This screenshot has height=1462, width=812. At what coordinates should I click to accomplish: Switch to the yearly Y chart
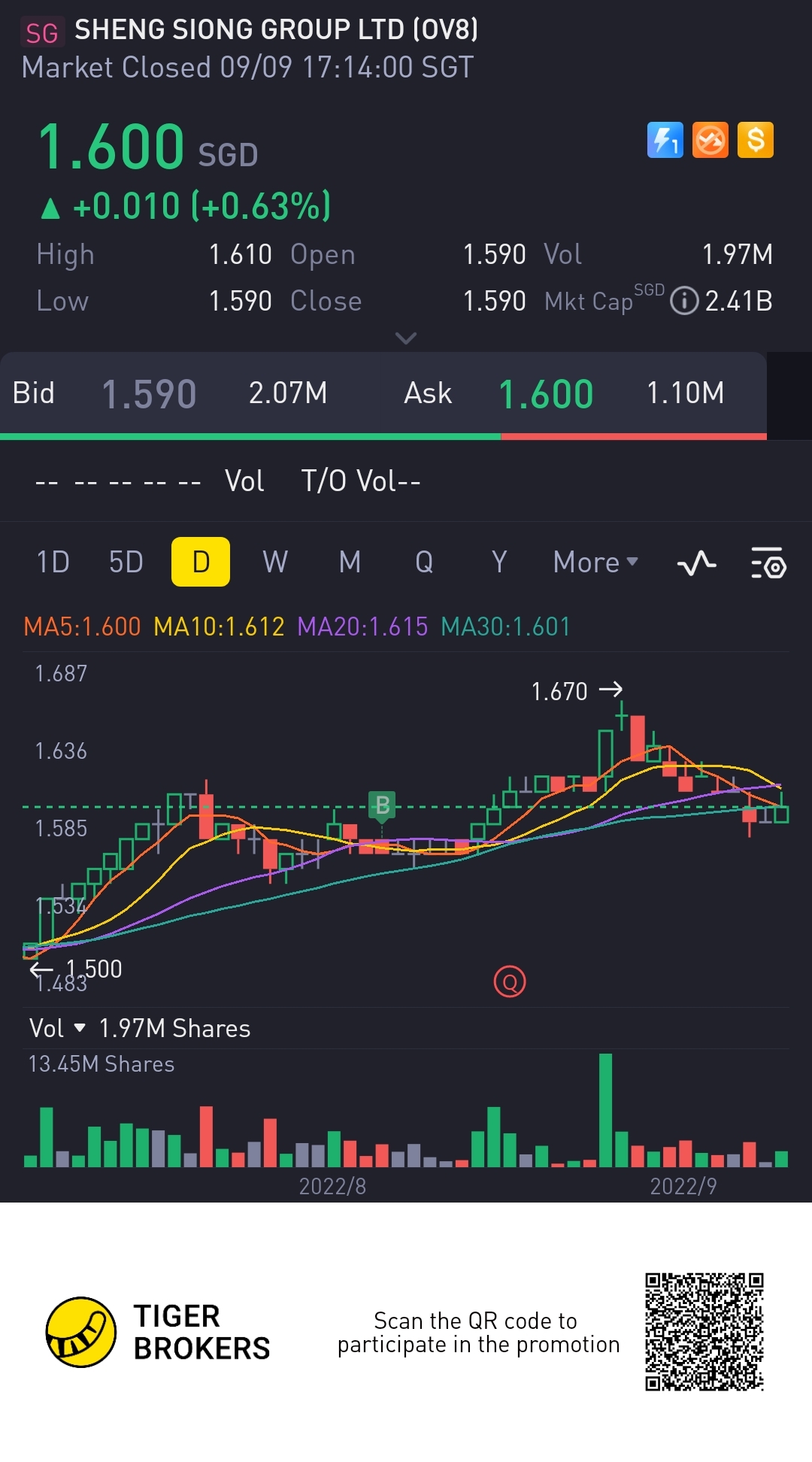coord(499,562)
